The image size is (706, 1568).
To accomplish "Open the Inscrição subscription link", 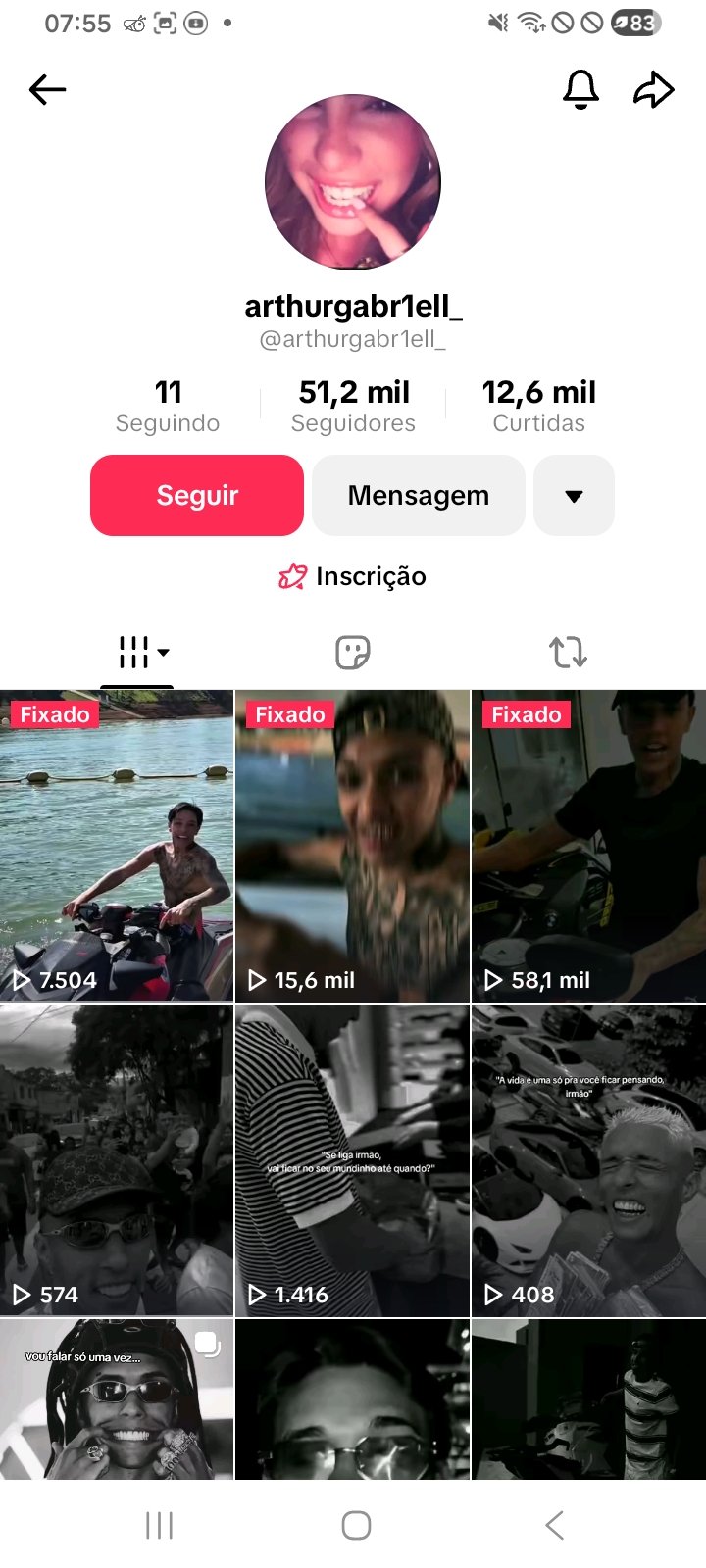I will [353, 576].
